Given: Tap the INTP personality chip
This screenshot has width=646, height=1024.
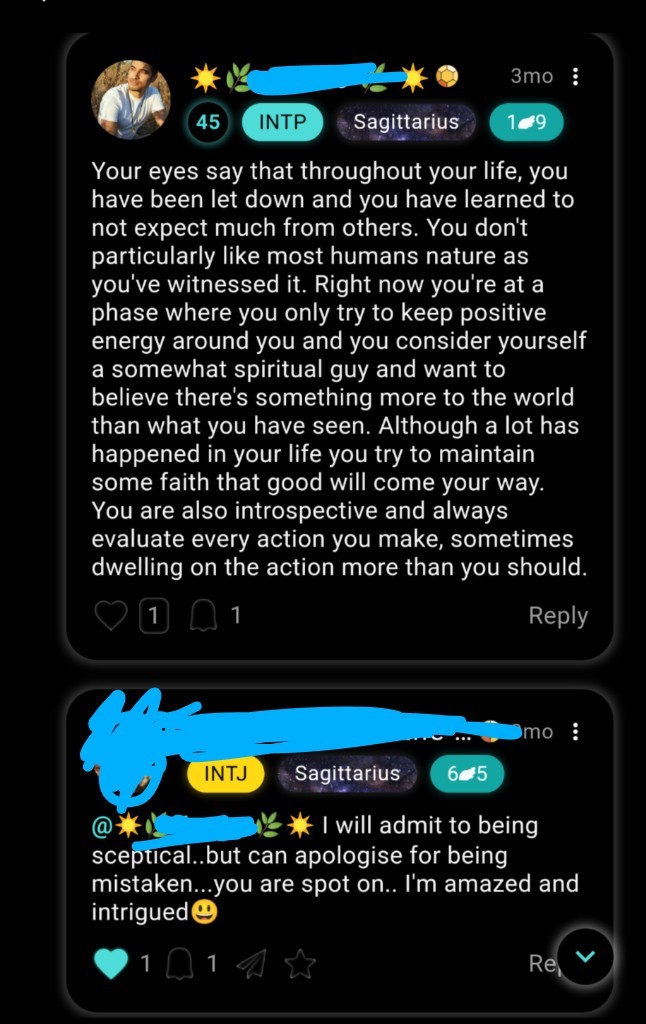Looking at the screenshot, I should 283,123.
